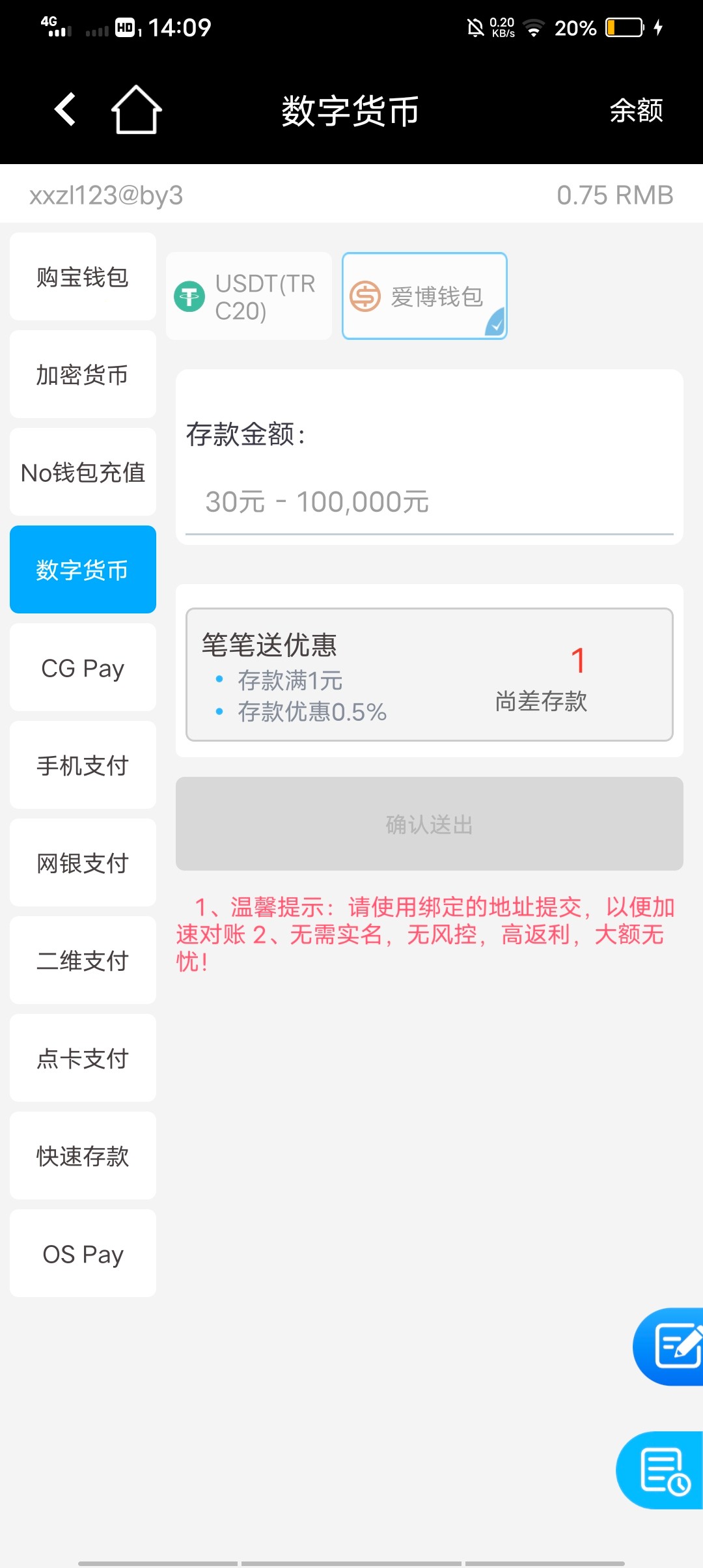Go back using the header arrow
Image resolution: width=703 pixels, height=1568 pixels.
pos(65,109)
